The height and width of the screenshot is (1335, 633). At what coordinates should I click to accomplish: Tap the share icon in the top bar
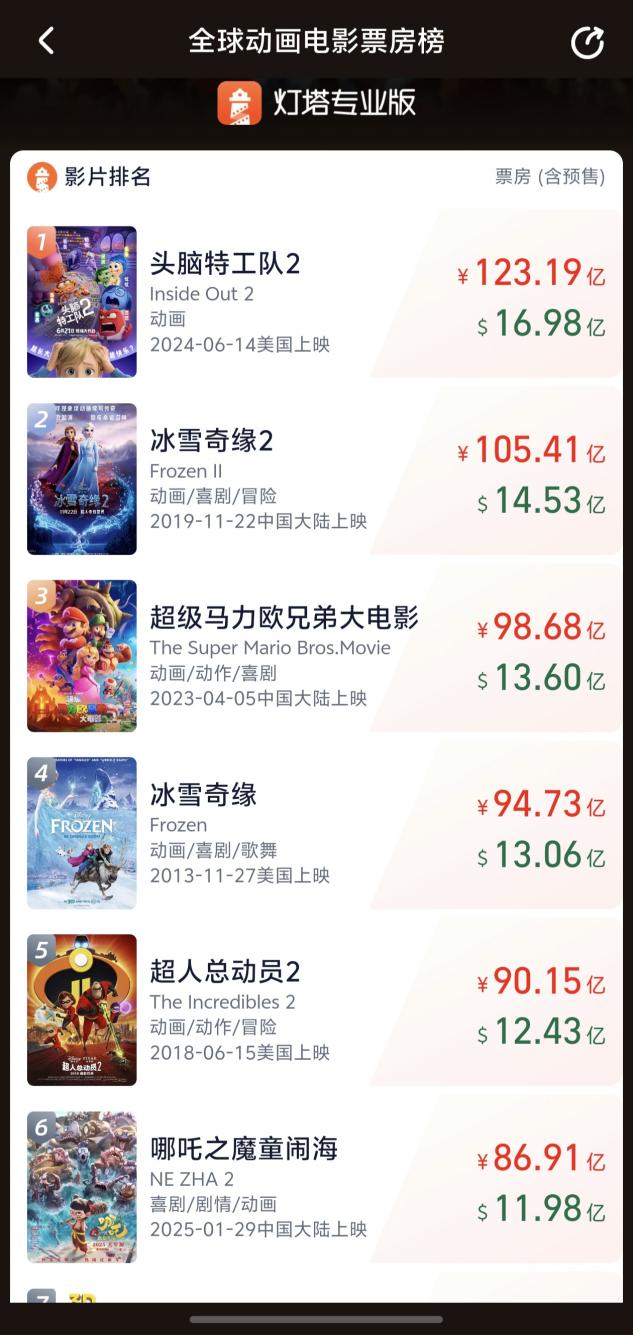pos(587,42)
